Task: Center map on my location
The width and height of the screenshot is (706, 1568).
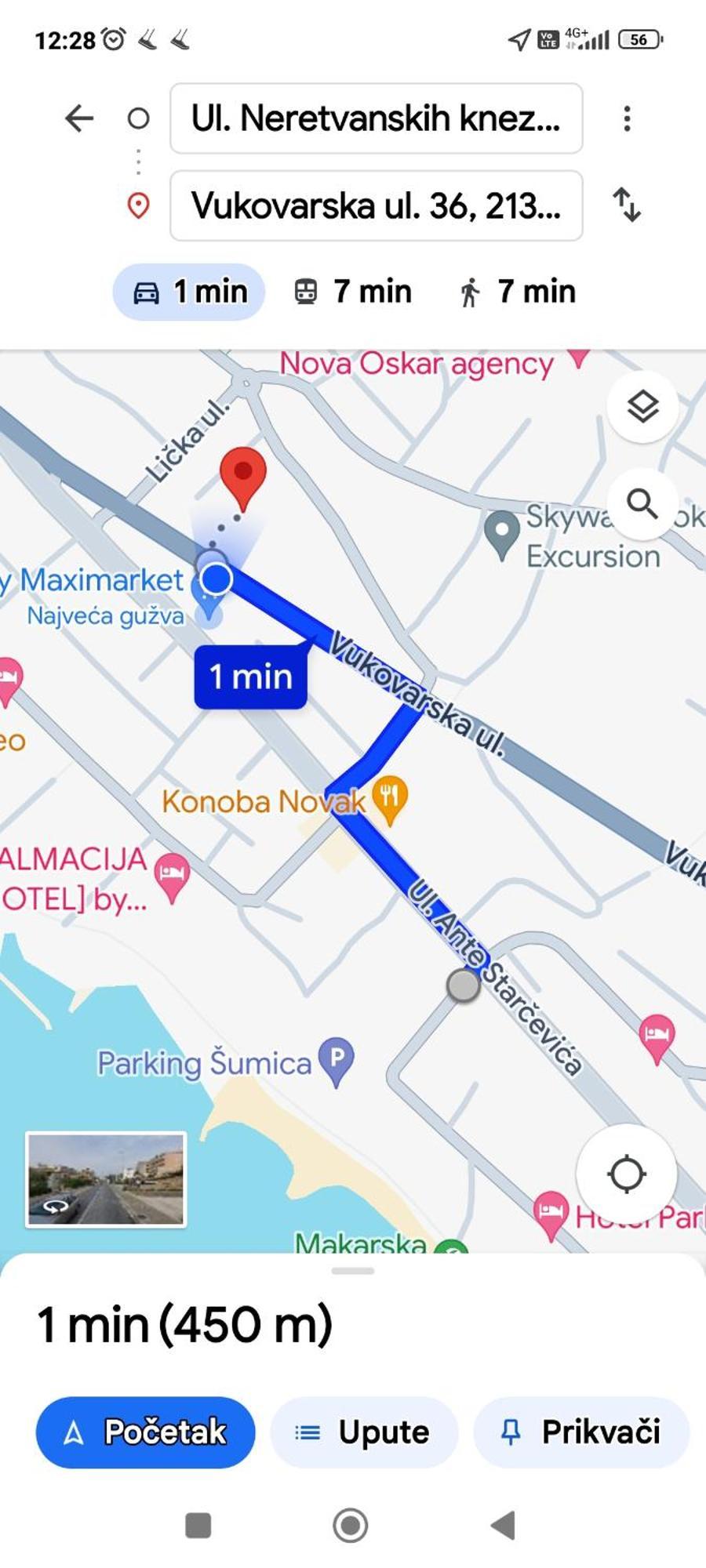Action: coord(626,1174)
